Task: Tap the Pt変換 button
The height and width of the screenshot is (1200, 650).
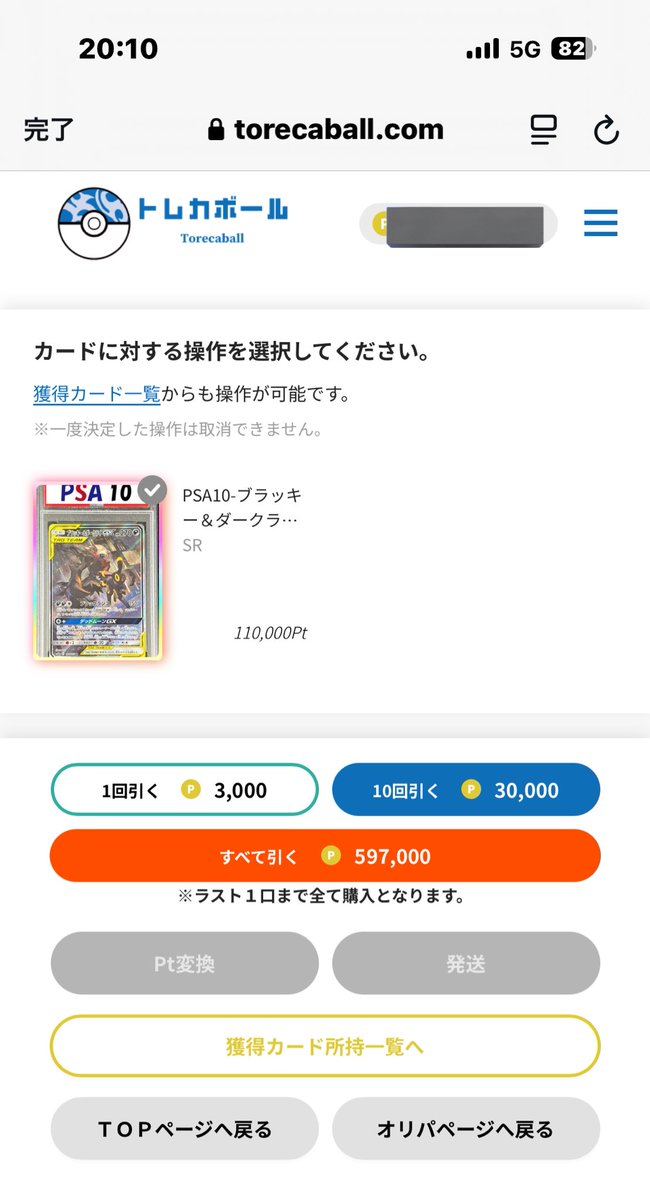Action: (185, 964)
